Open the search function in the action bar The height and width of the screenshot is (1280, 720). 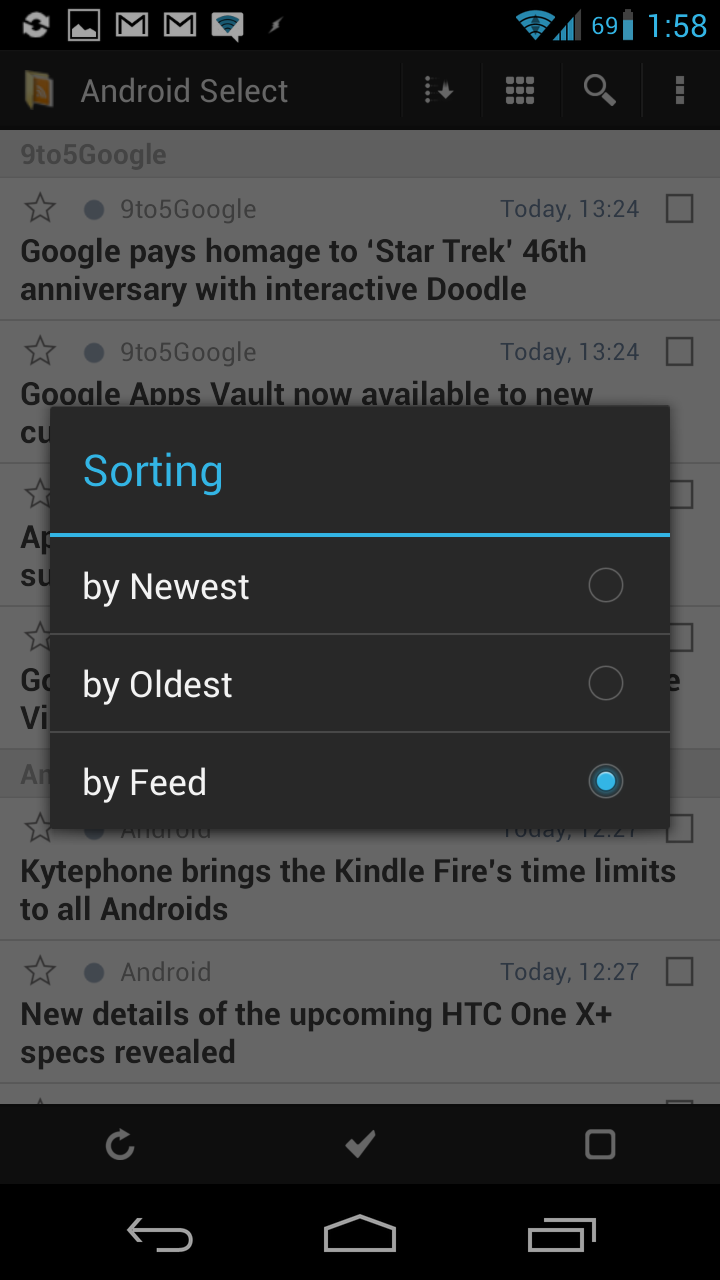point(600,90)
